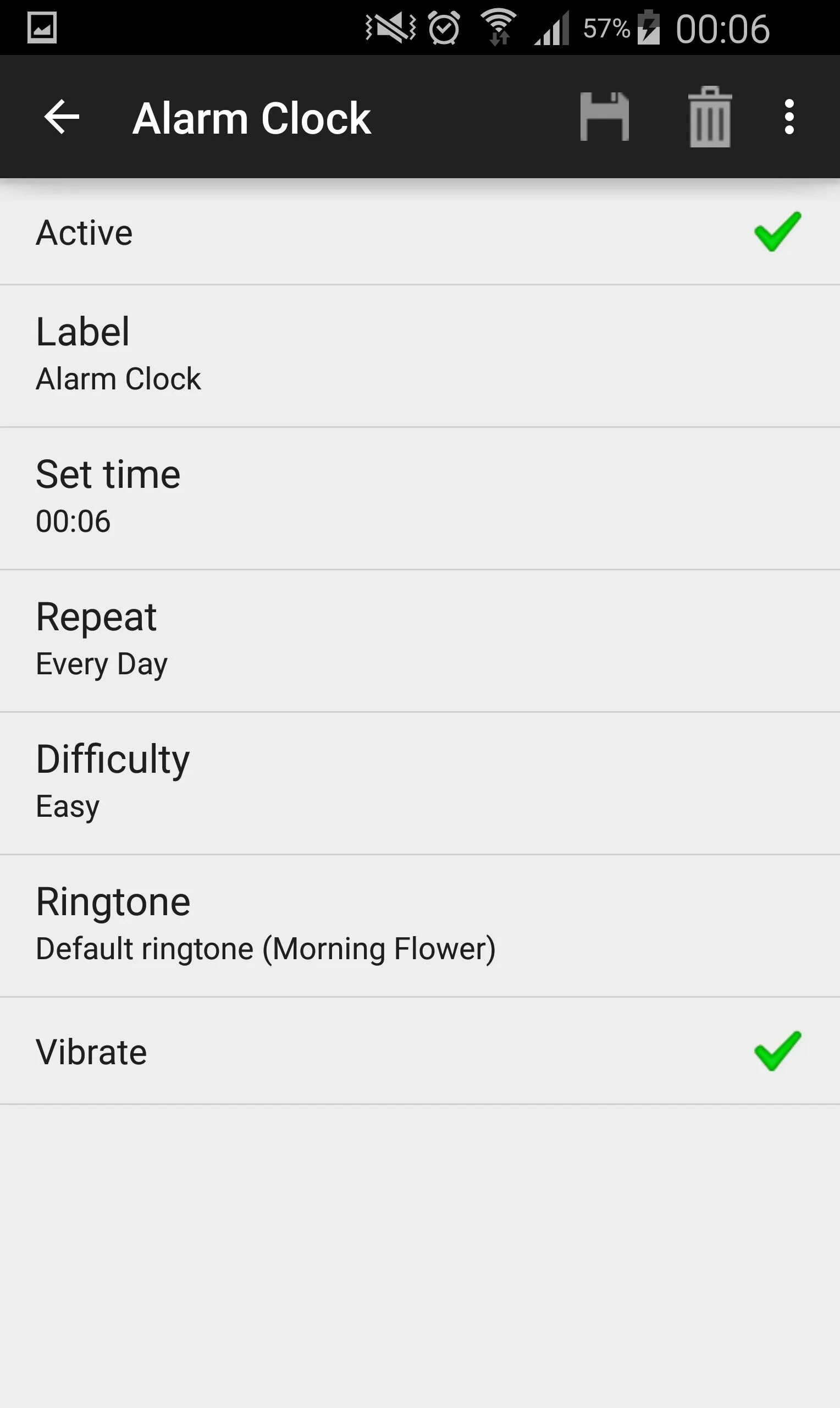Open the three-dot overflow menu
This screenshot has height=1408, width=840.
789,117
